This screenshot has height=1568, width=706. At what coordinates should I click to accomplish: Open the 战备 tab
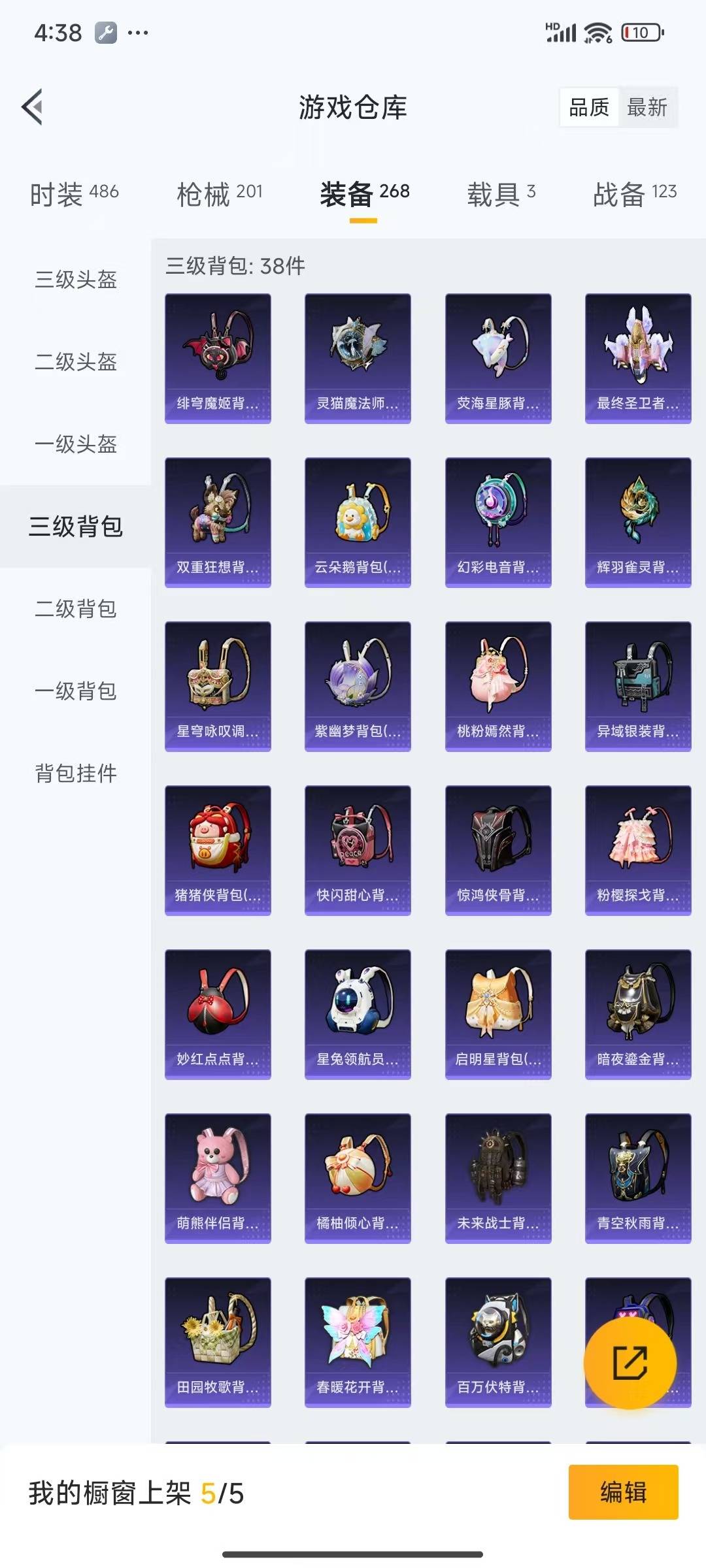pyautogui.click(x=634, y=194)
